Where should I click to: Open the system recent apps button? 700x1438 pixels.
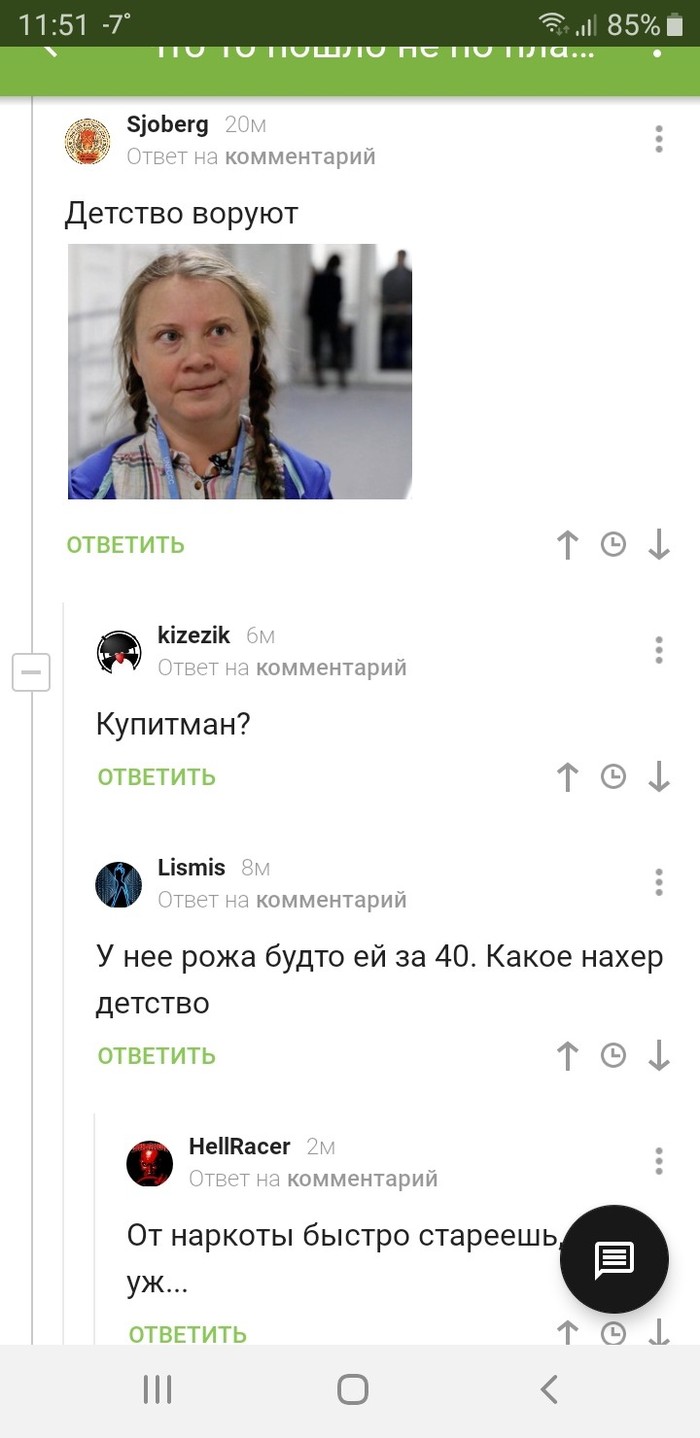pos(157,1389)
